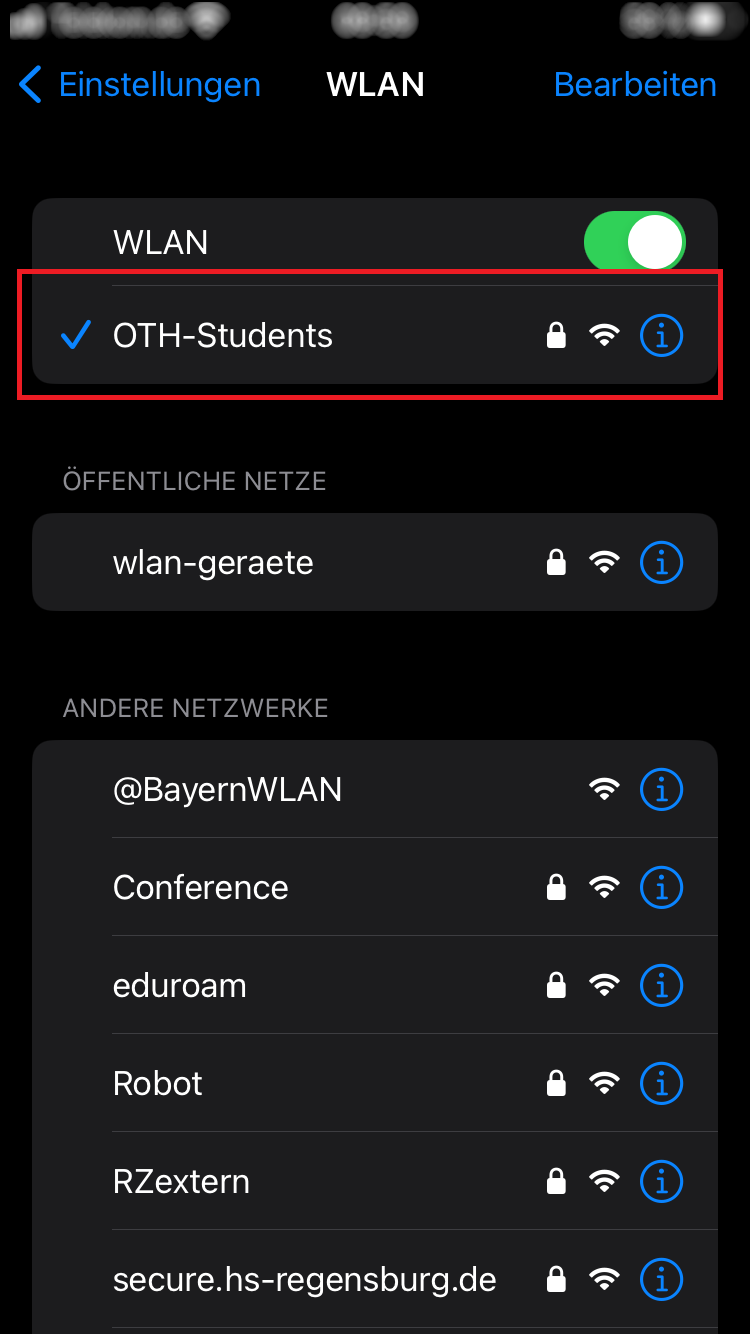View RZextern info details

pyautogui.click(x=661, y=1182)
